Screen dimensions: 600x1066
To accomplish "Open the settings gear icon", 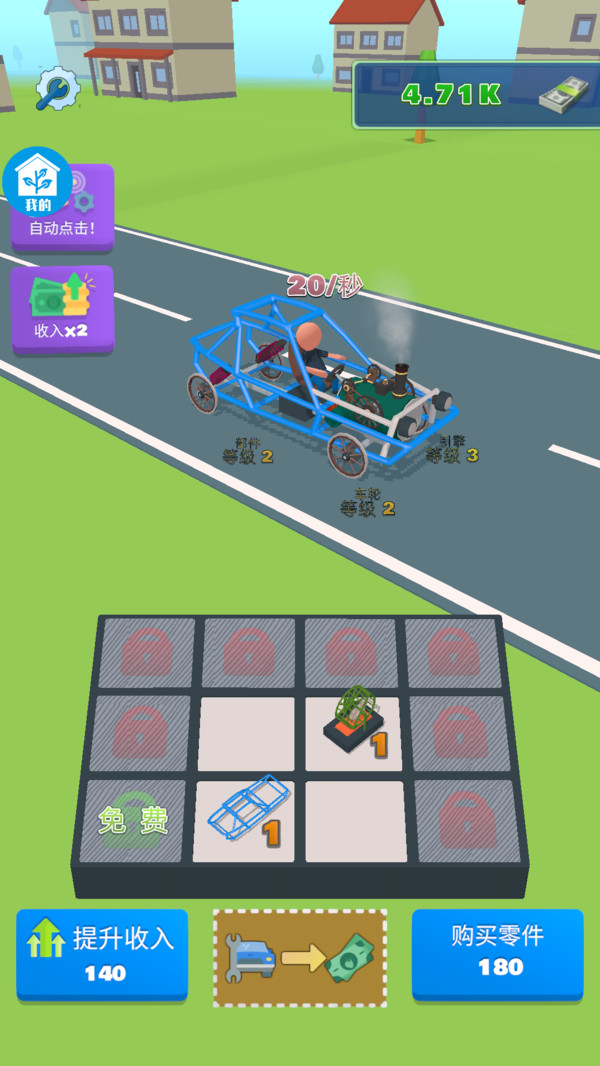I will (57, 89).
